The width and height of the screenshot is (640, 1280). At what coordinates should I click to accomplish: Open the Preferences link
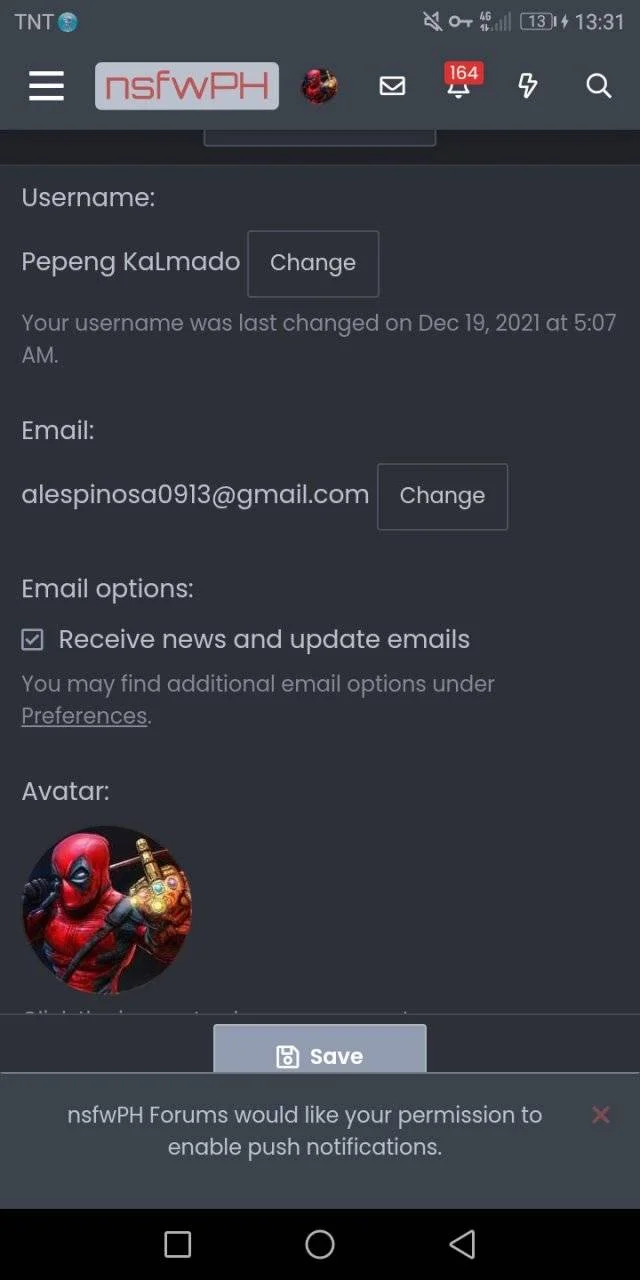click(x=84, y=716)
